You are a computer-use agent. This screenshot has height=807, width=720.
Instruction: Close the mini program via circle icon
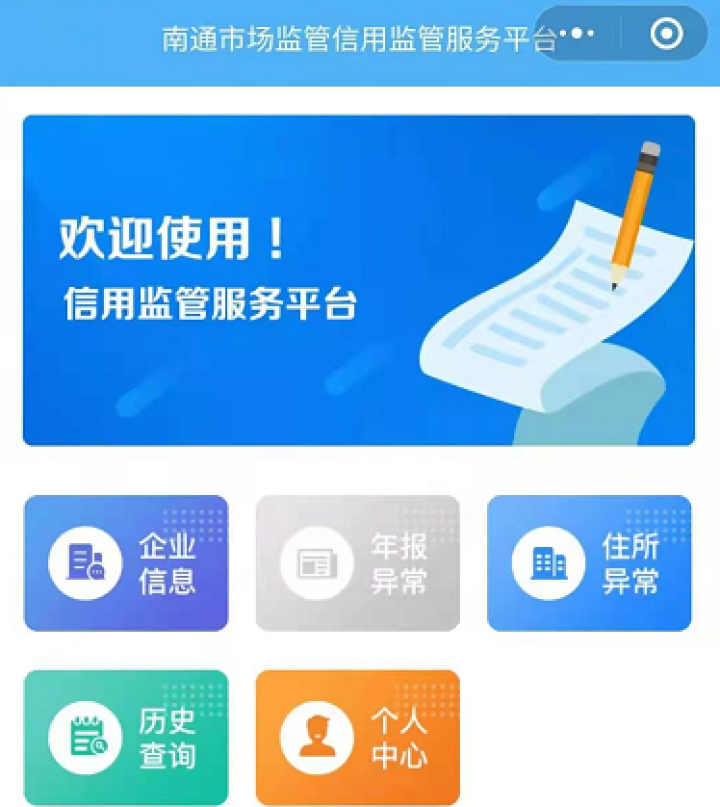pyautogui.click(x=666, y=34)
